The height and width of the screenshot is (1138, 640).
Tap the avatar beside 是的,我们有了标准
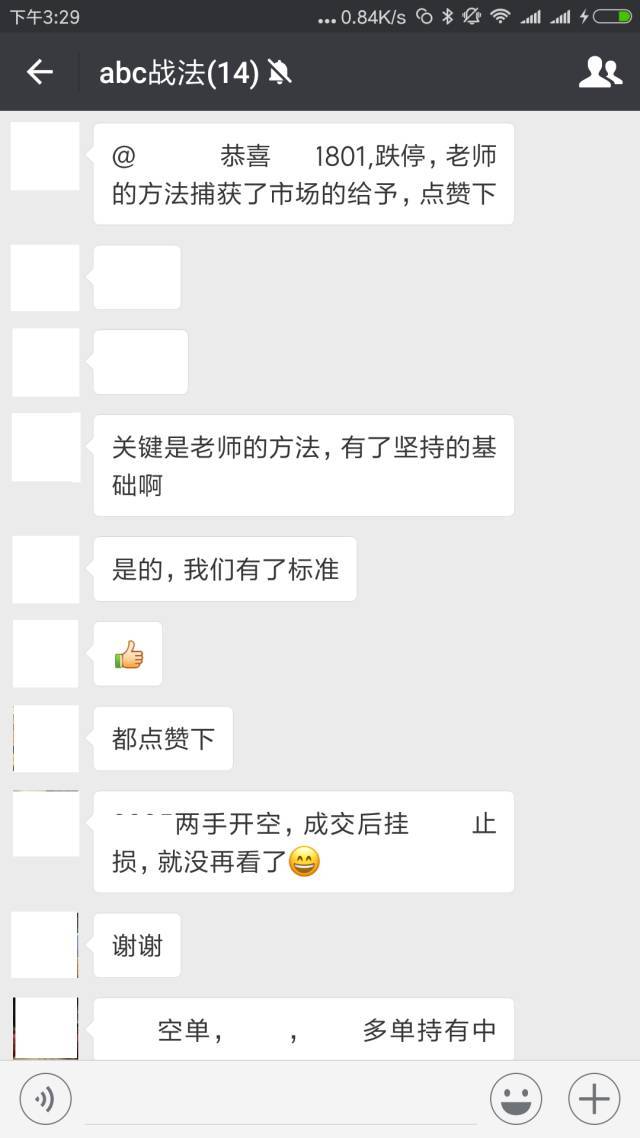45,569
